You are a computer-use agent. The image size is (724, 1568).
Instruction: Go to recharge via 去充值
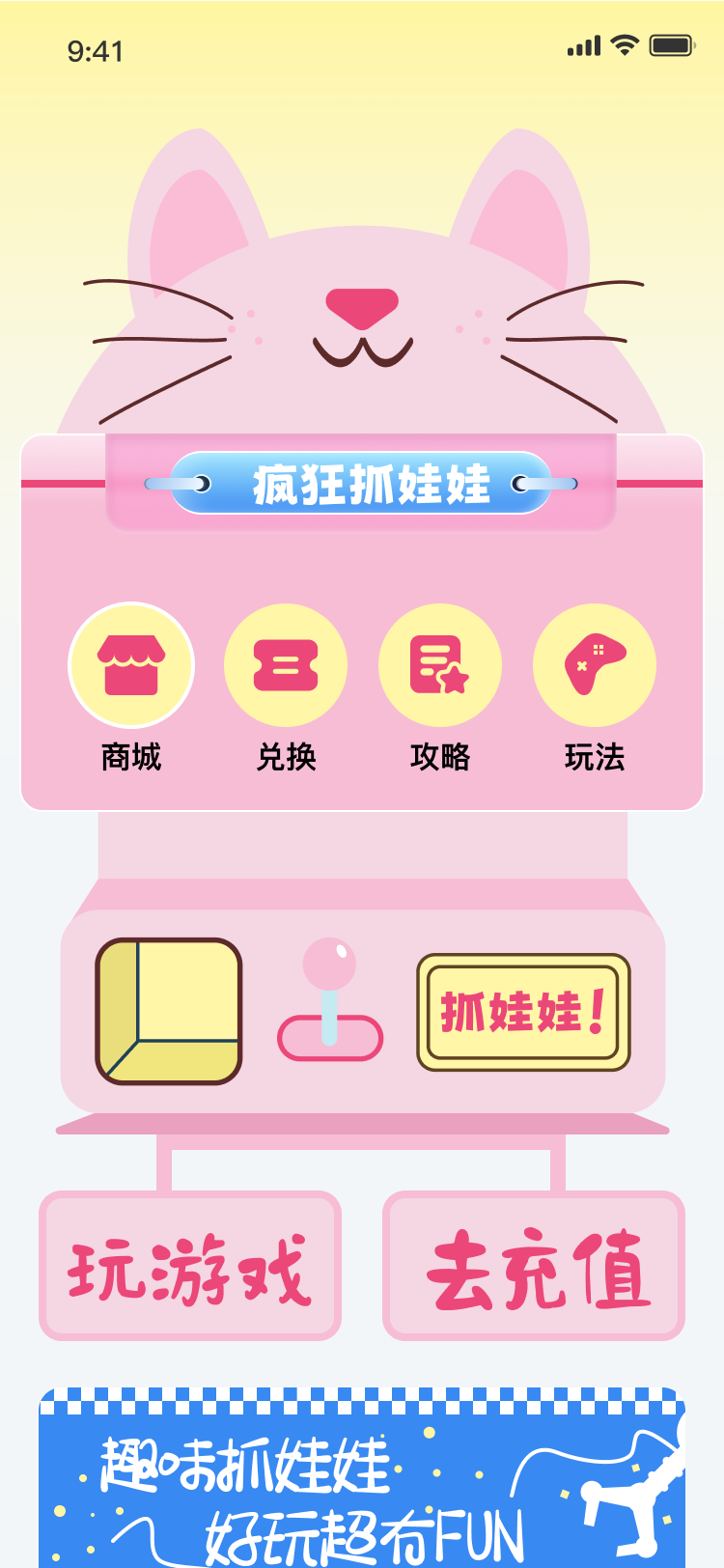[x=534, y=1267]
